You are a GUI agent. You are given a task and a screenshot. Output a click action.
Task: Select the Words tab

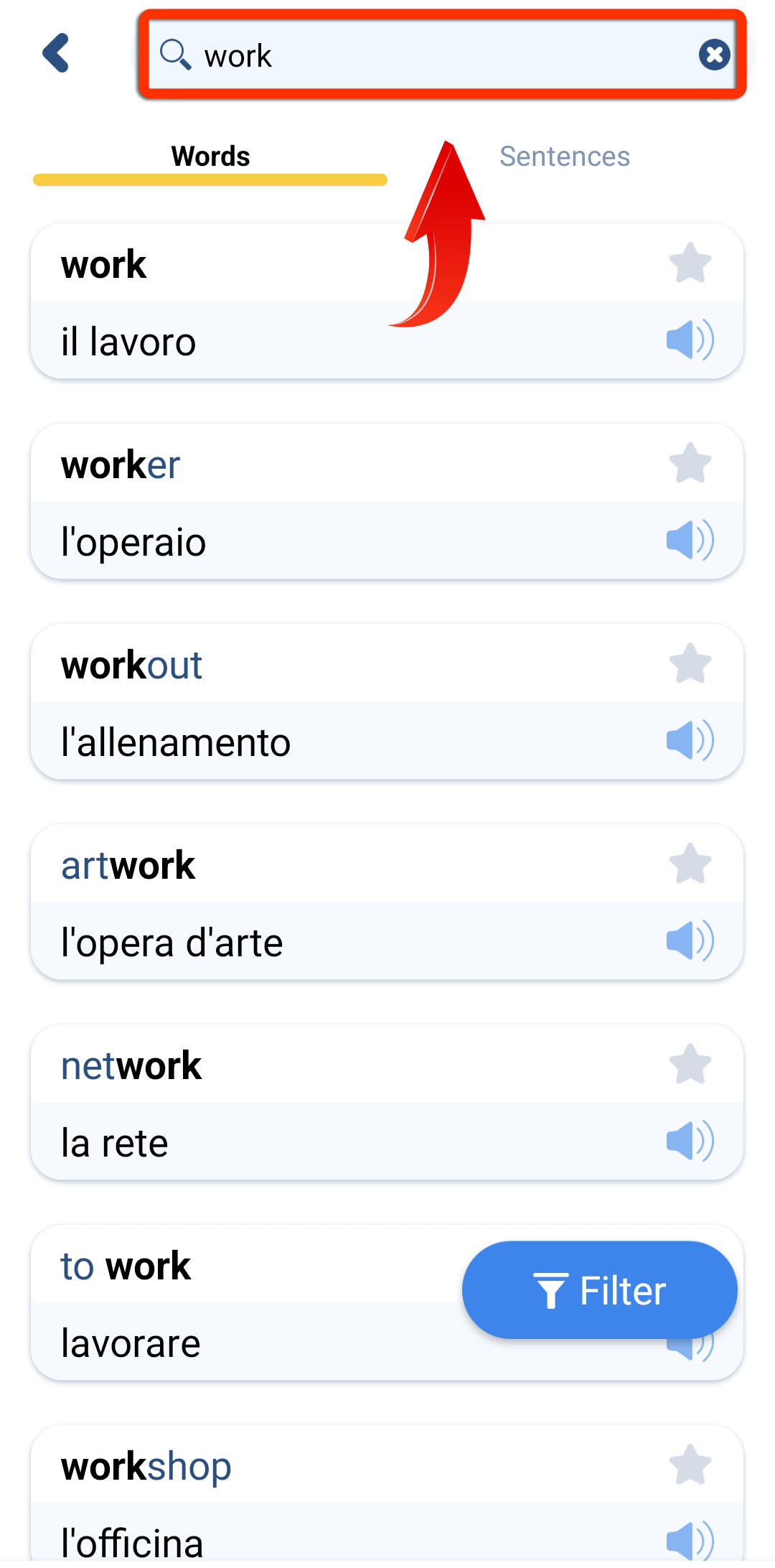click(x=210, y=157)
